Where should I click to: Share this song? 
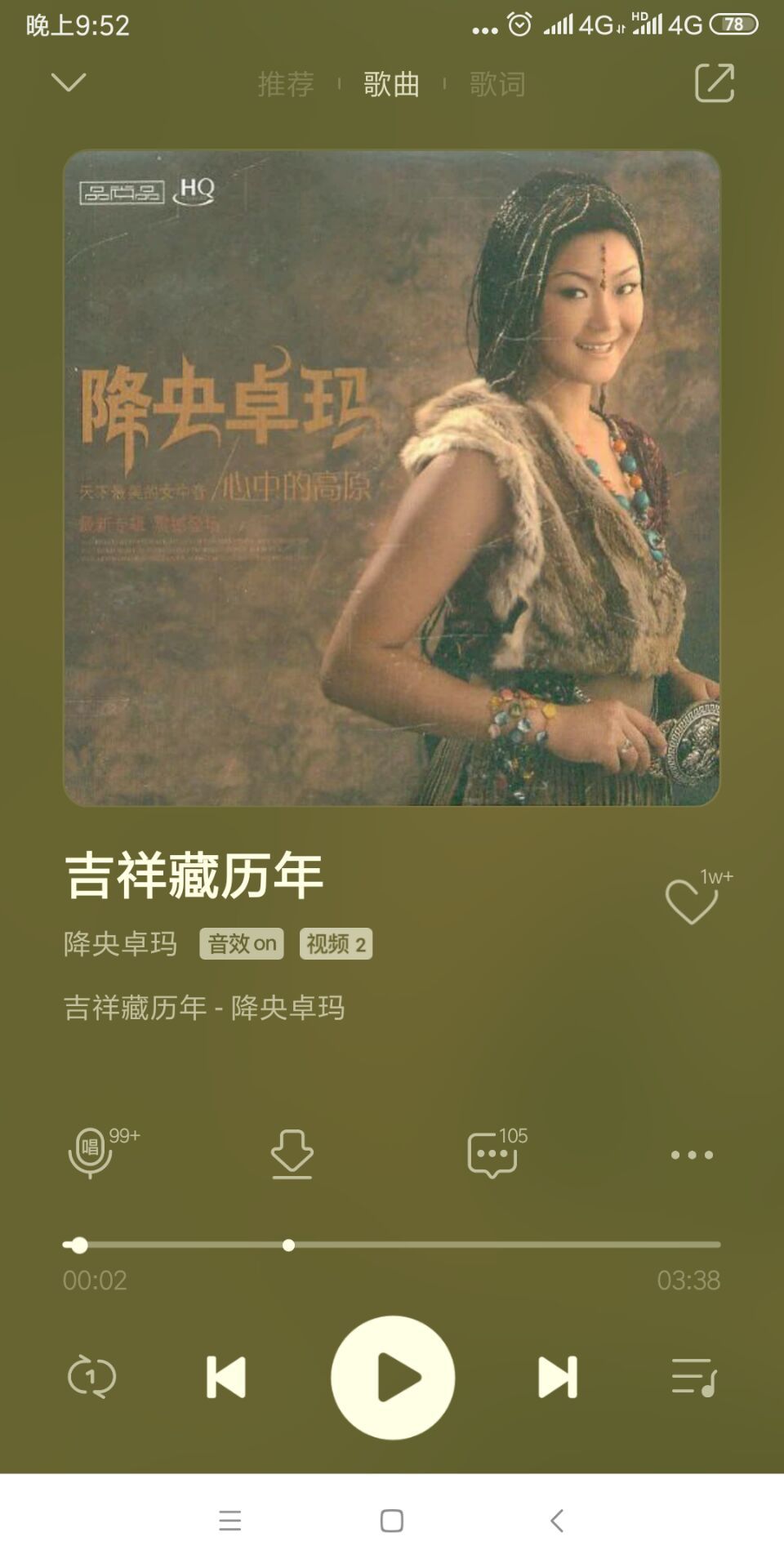coord(715,83)
